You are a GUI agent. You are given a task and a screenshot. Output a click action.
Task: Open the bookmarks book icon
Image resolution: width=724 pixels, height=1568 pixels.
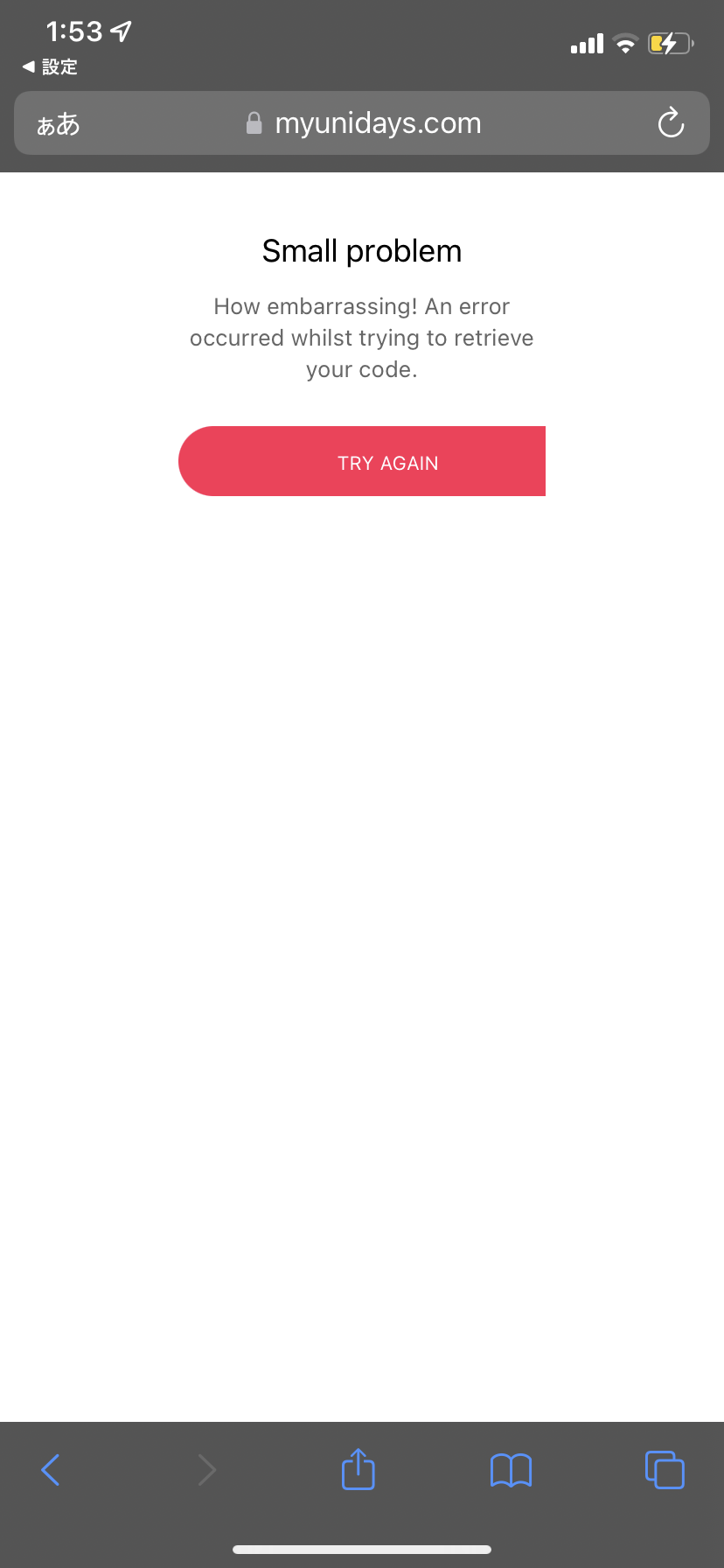(x=511, y=1470)
